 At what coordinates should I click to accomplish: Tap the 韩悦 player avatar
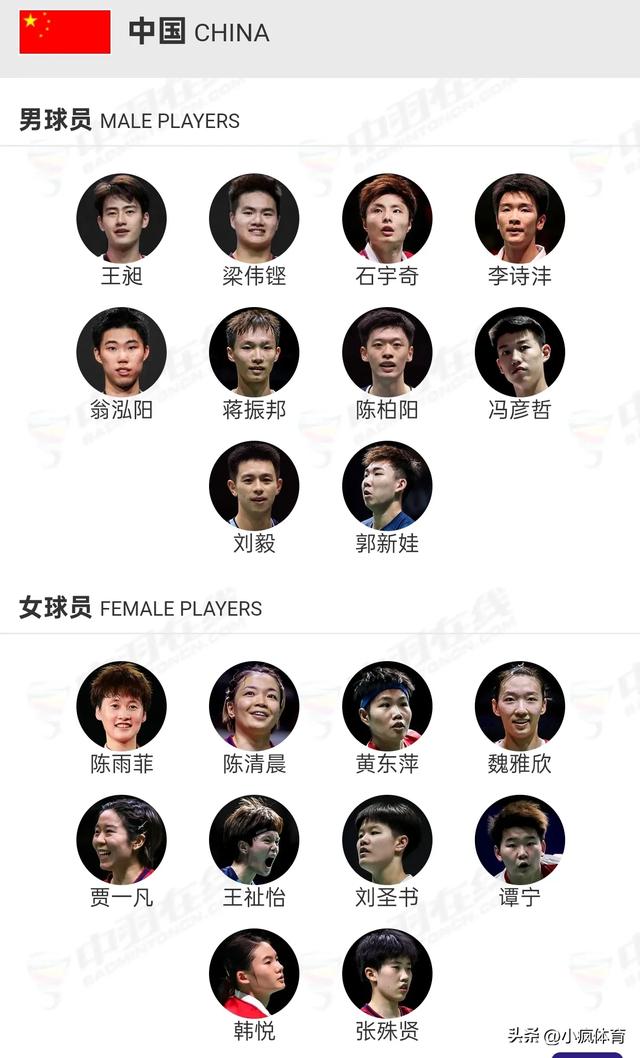point(254,974)
